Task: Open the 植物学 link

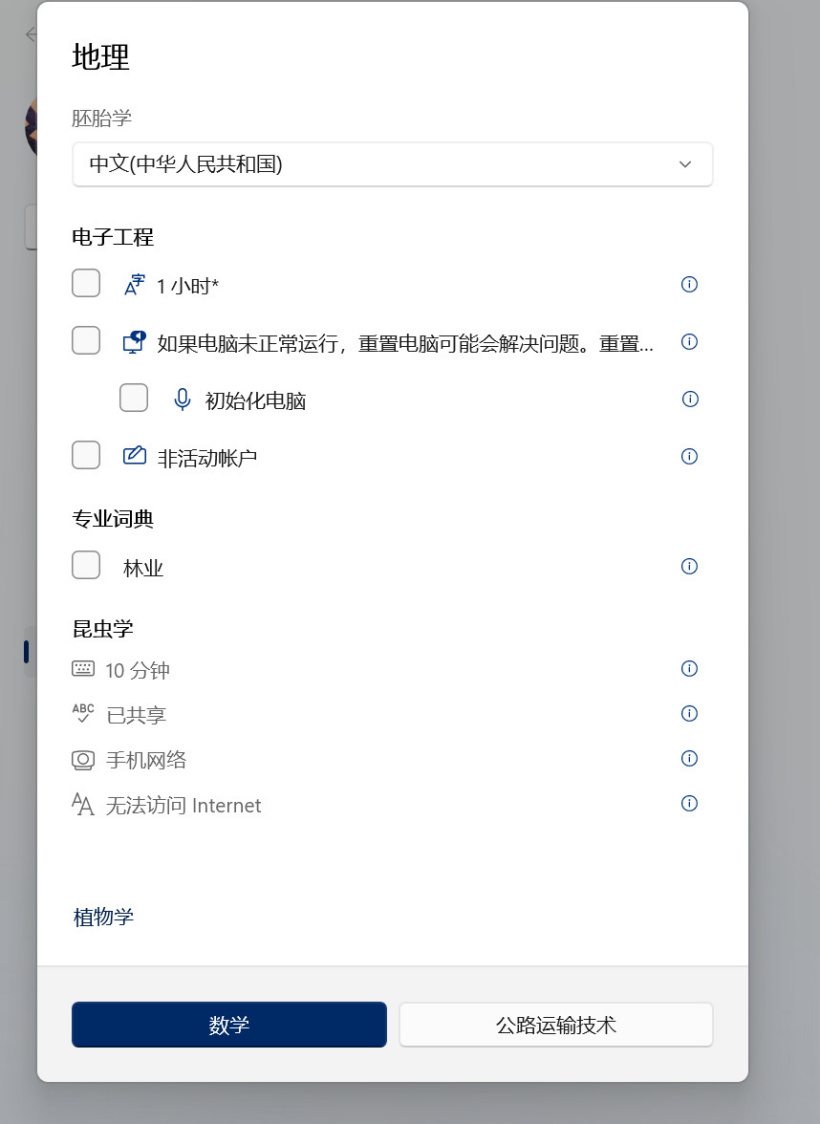Action: (x=103, y=917)
